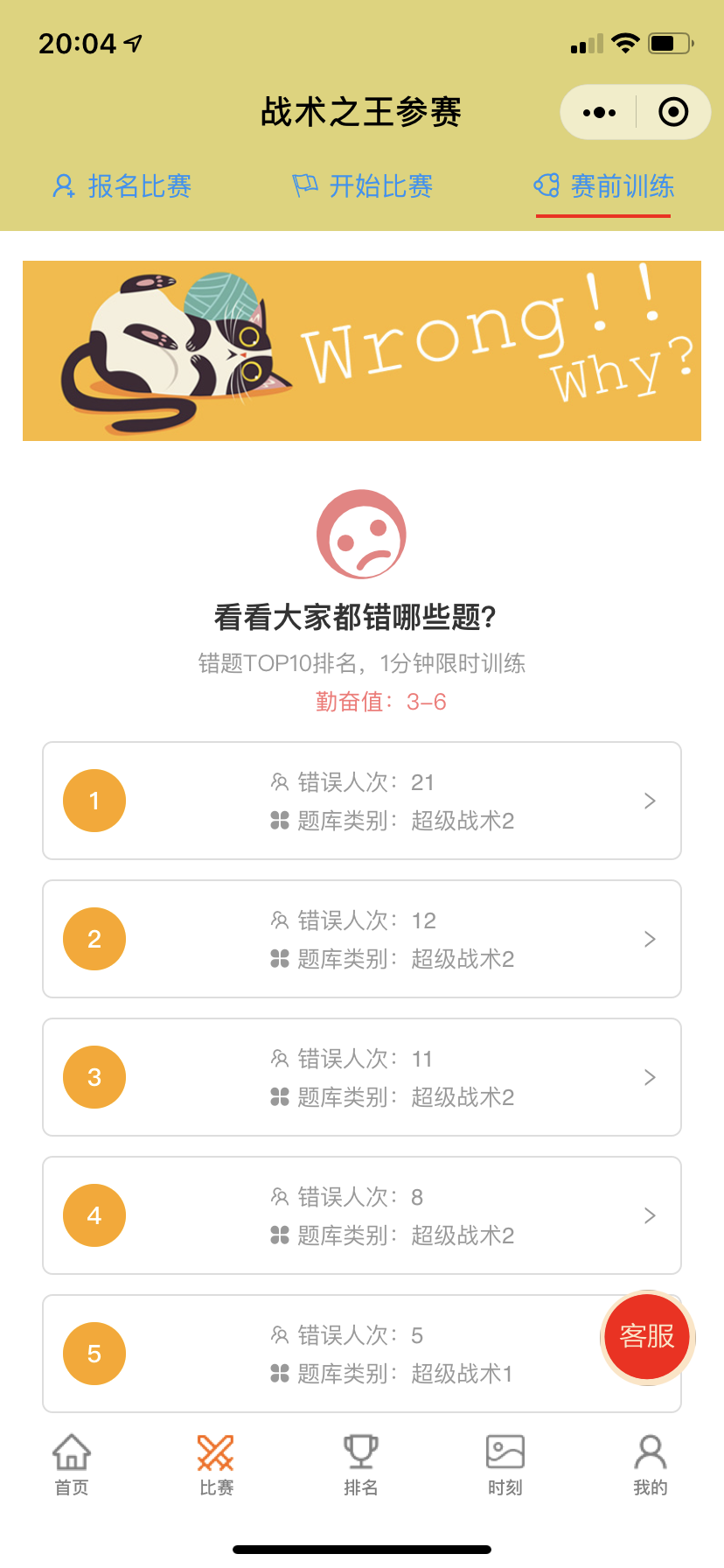Image resolution: width=724 pixels, height=1568 pixels.
Task: Open wrong question ranked 3 with 11 errors
Action: pyautogui.click(x=362, y=1077)
